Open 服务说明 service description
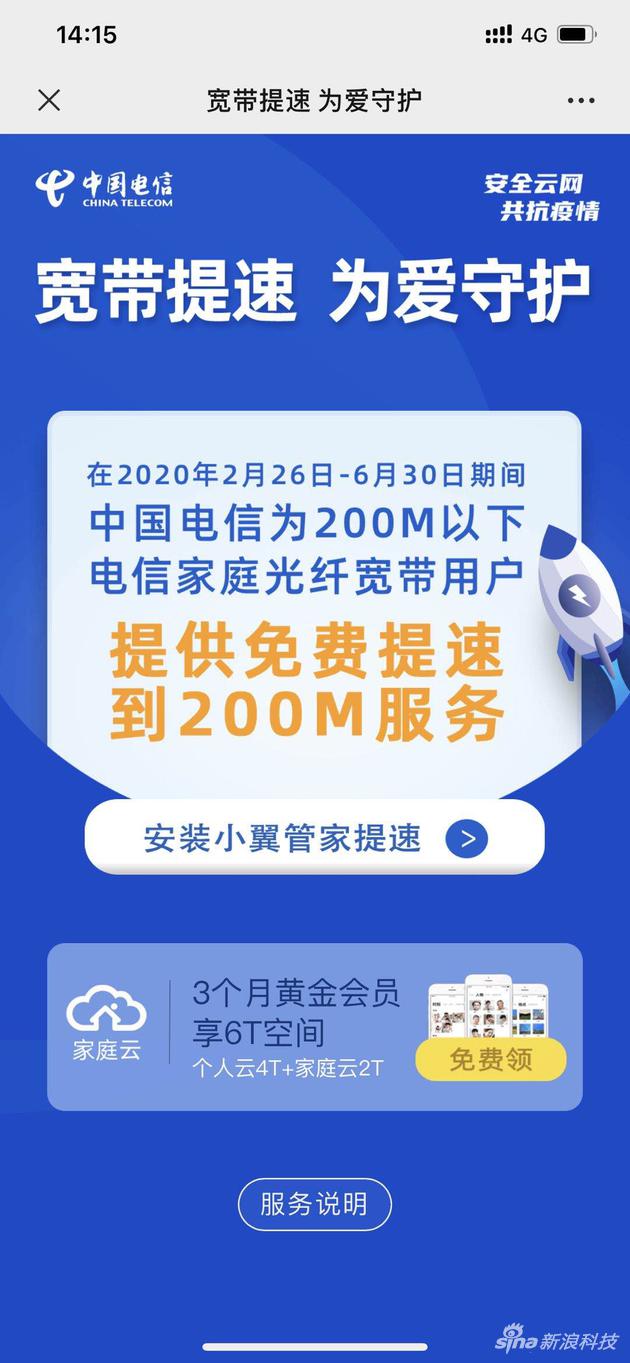Screen dimensions: 630x1363 314,1204
